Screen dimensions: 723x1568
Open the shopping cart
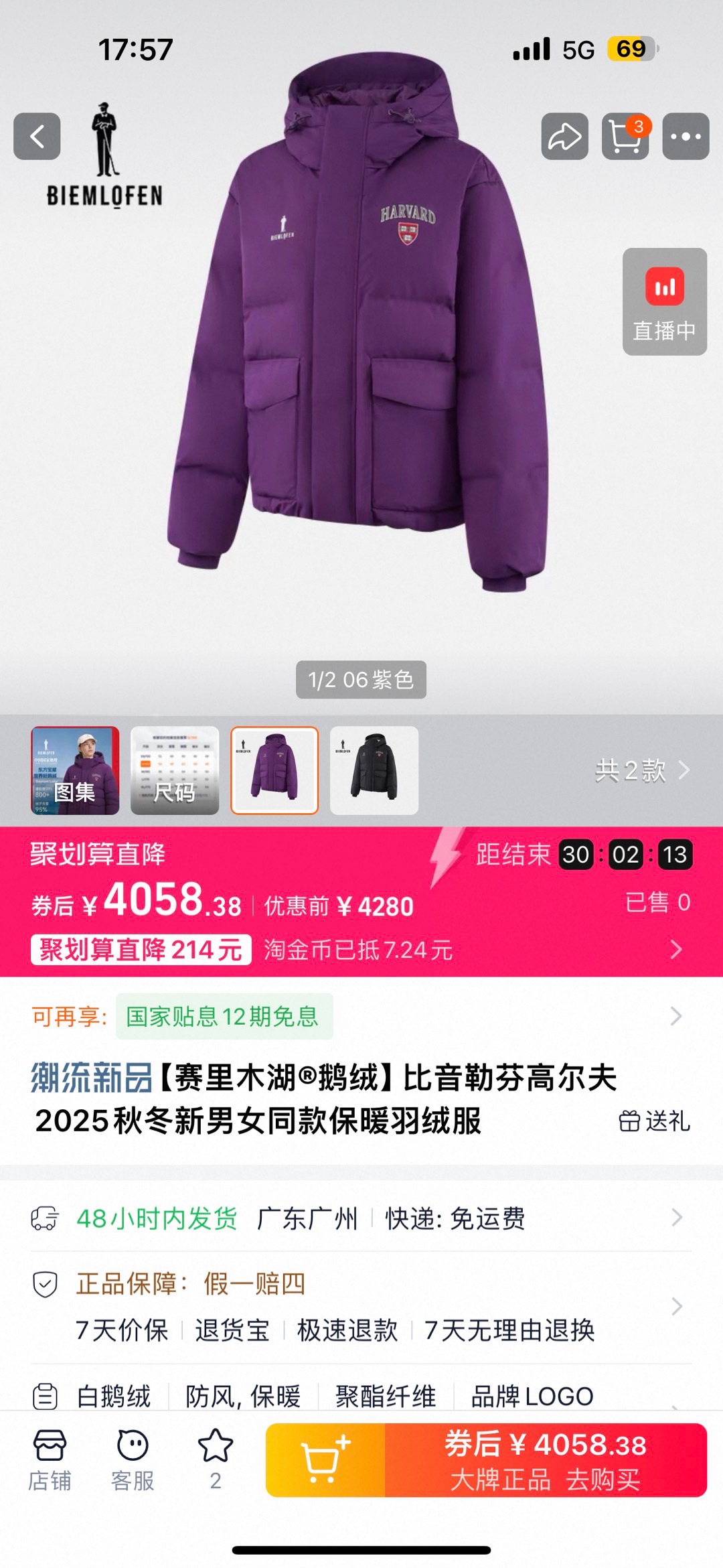click(625, 137)
